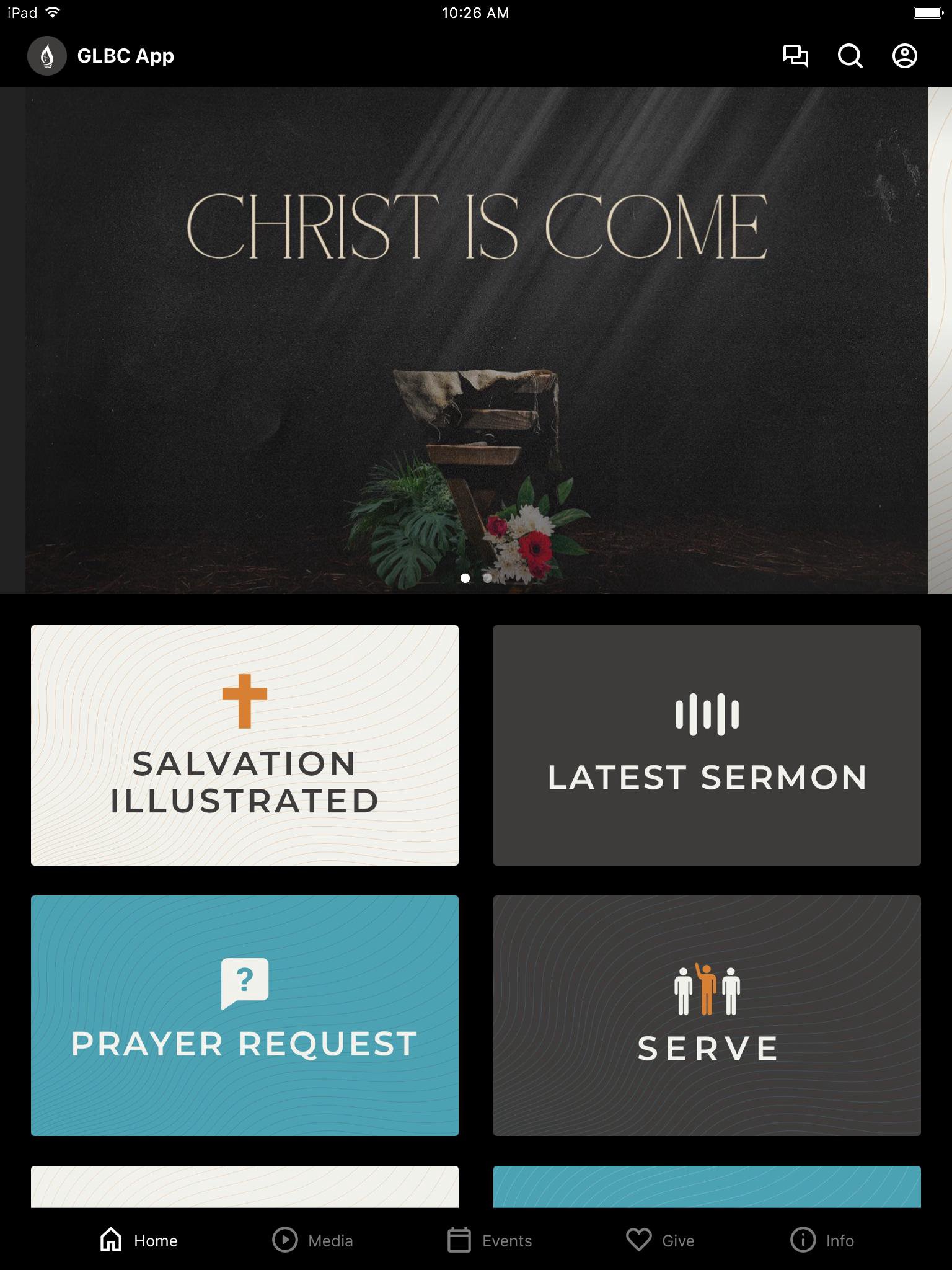Open search from the top bar
The width and height of the screenshot is (952, 1270).
[x=850, y=56]
